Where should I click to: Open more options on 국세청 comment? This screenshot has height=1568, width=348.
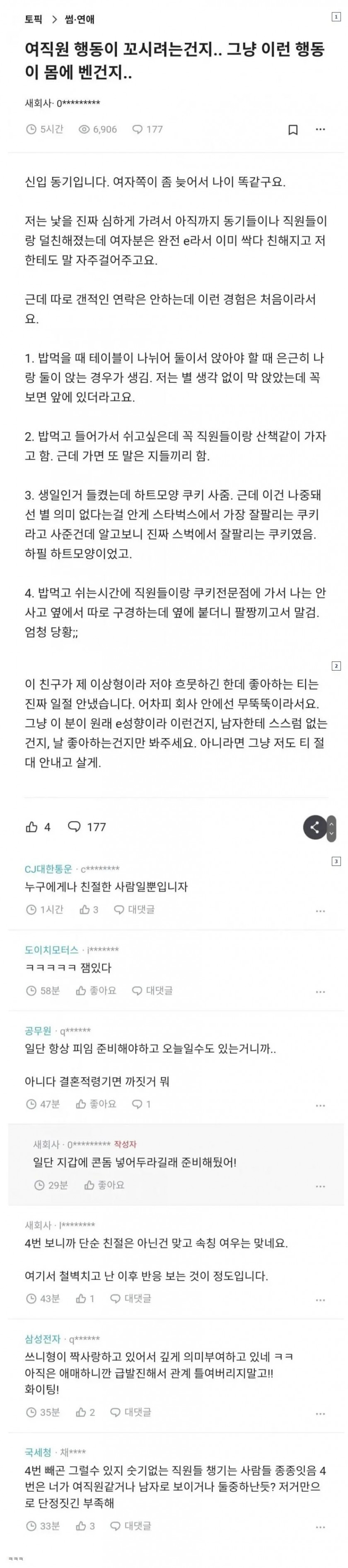click(x=320, y=1527)
